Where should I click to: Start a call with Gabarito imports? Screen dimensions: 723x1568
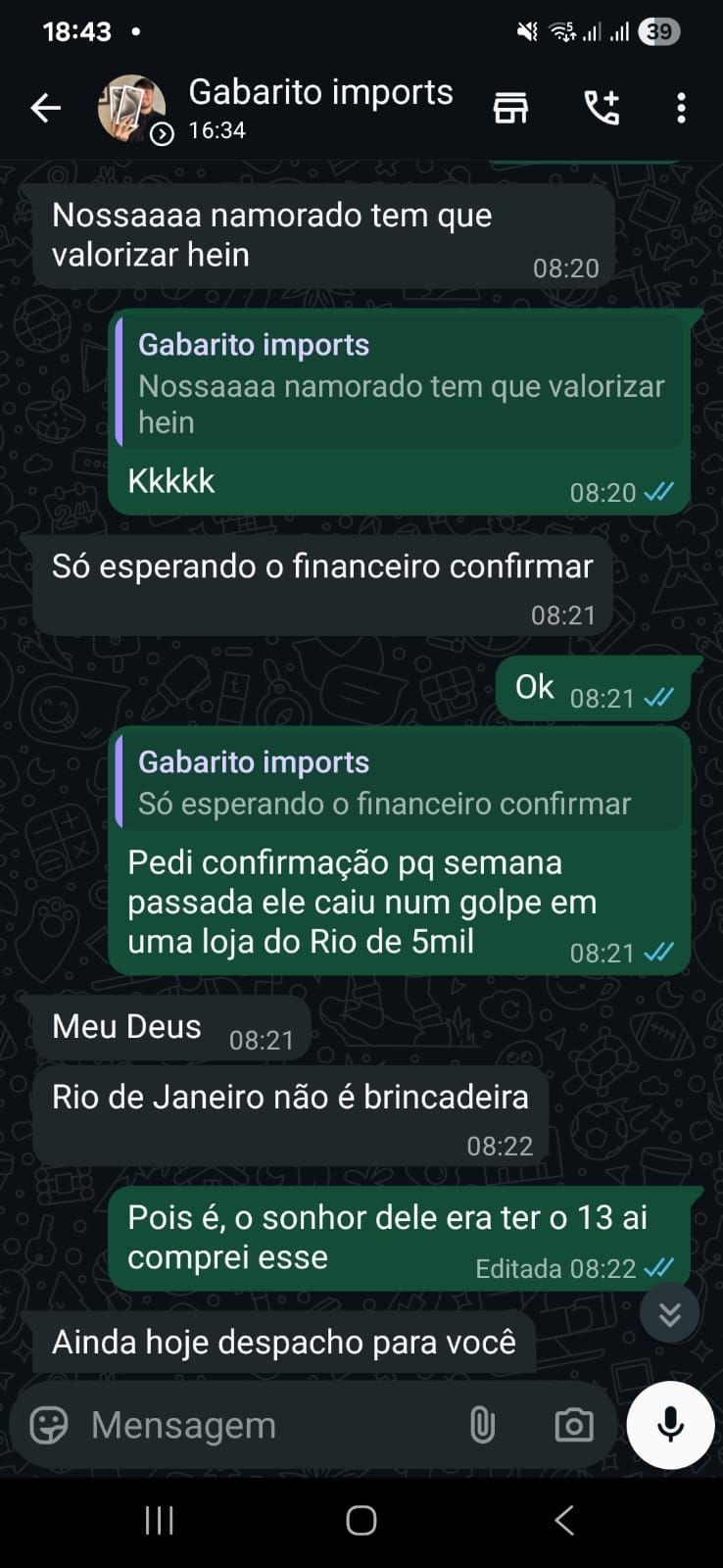(602, 108)
